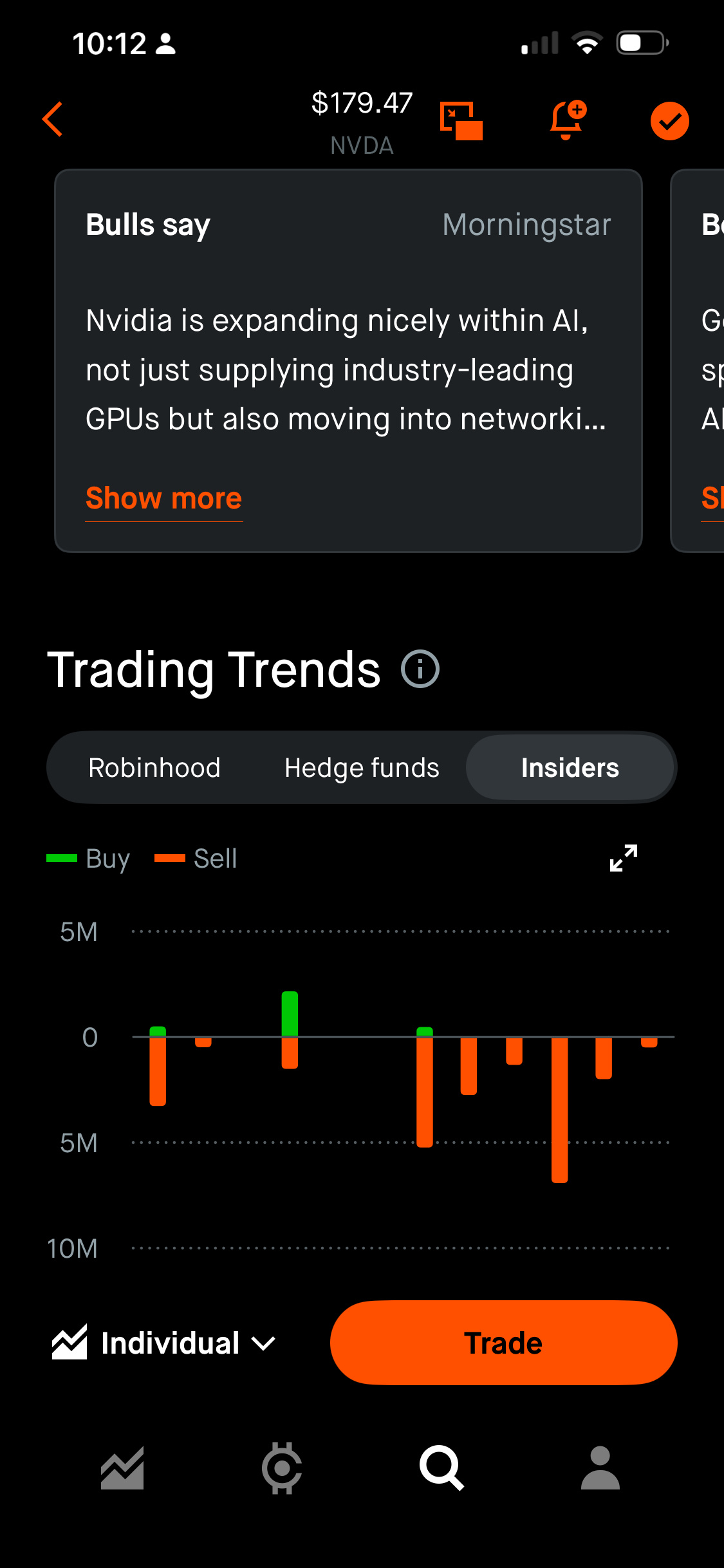
Task: Show more of the Bulls say card
Action: [x=164, y=498]
